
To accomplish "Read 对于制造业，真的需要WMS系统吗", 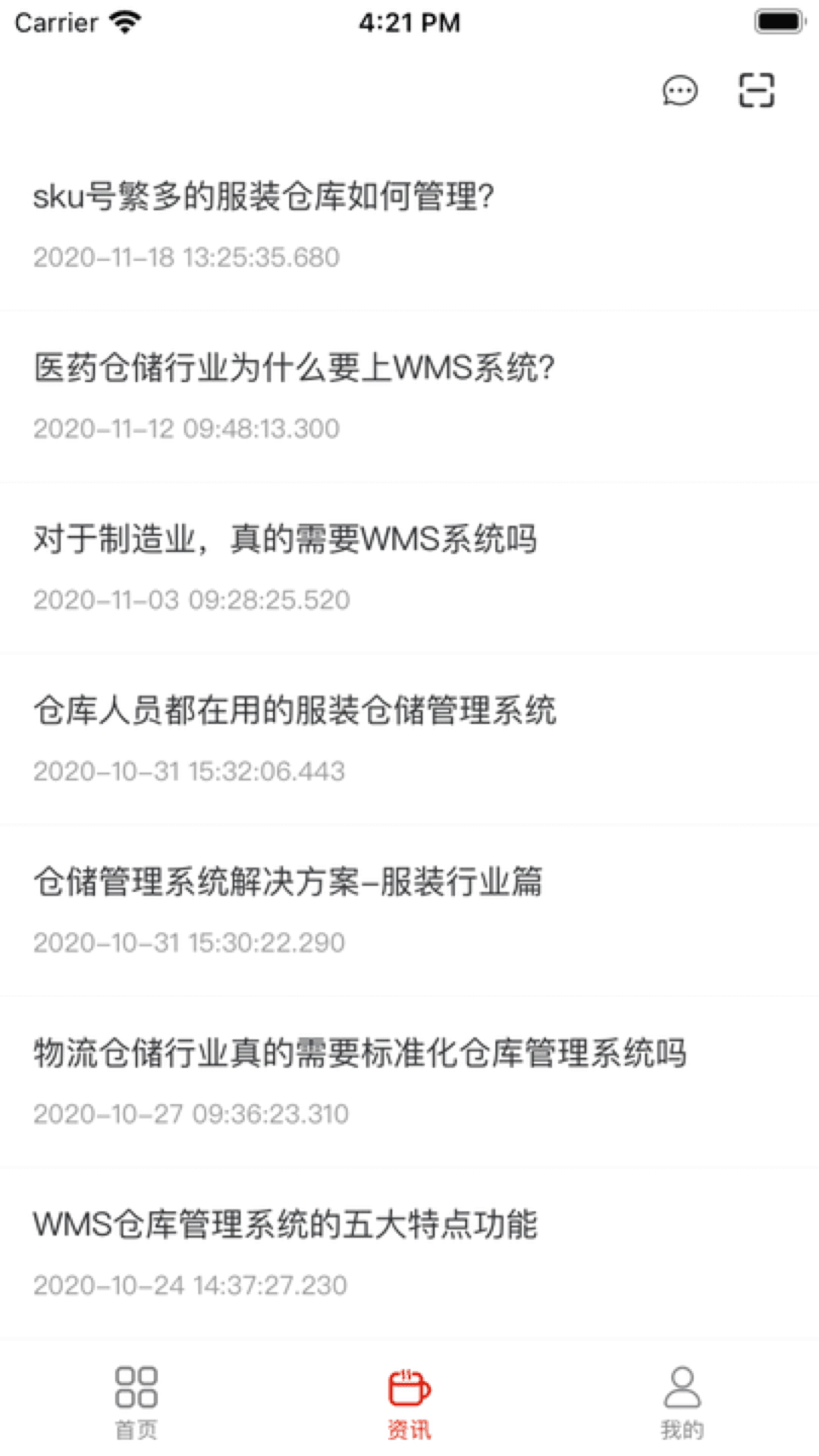I will tap(286, 539).
